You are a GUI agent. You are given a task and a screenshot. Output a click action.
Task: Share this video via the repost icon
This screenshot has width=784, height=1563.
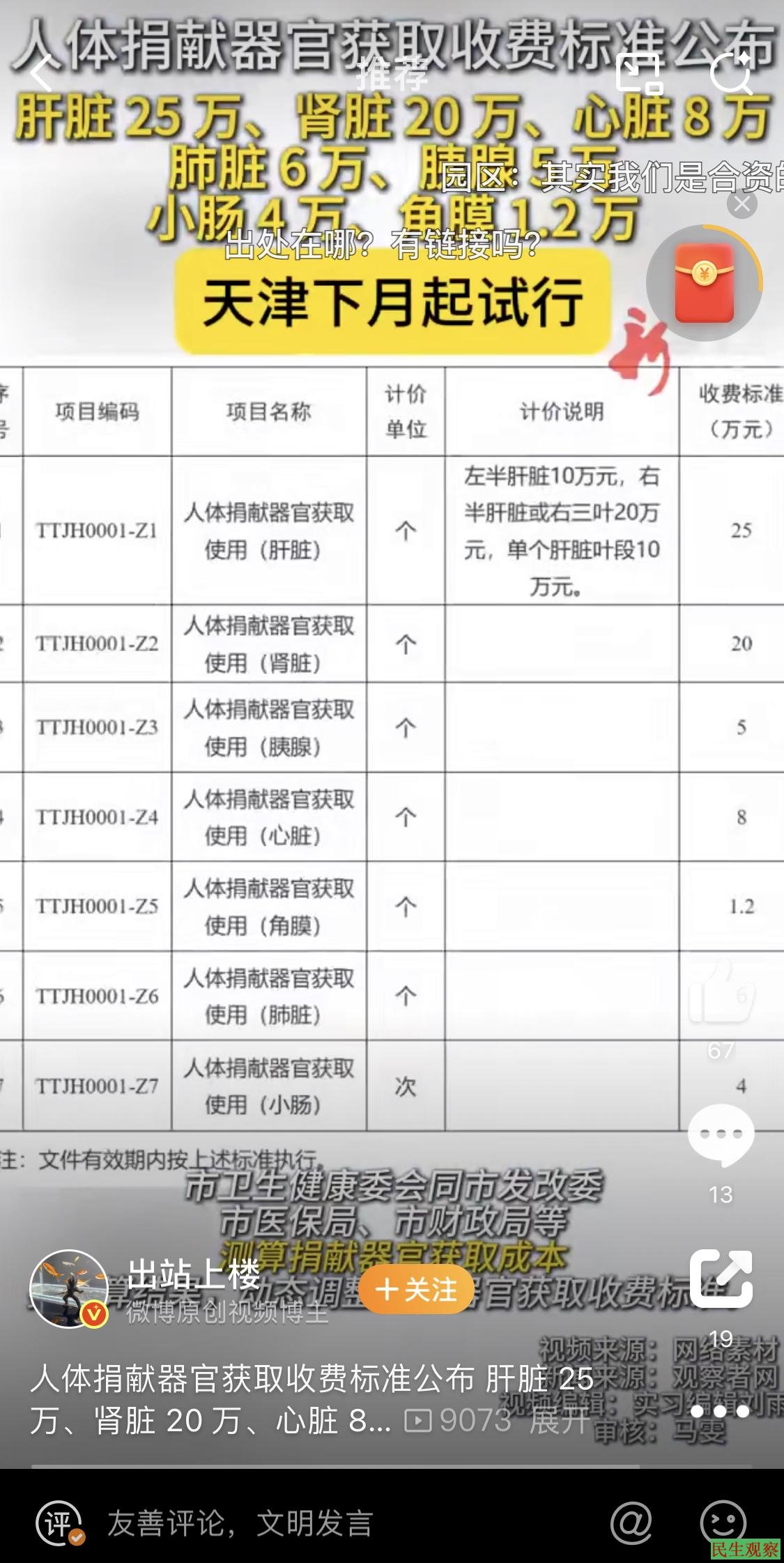pyautogui.click(x=721, y=1279)
